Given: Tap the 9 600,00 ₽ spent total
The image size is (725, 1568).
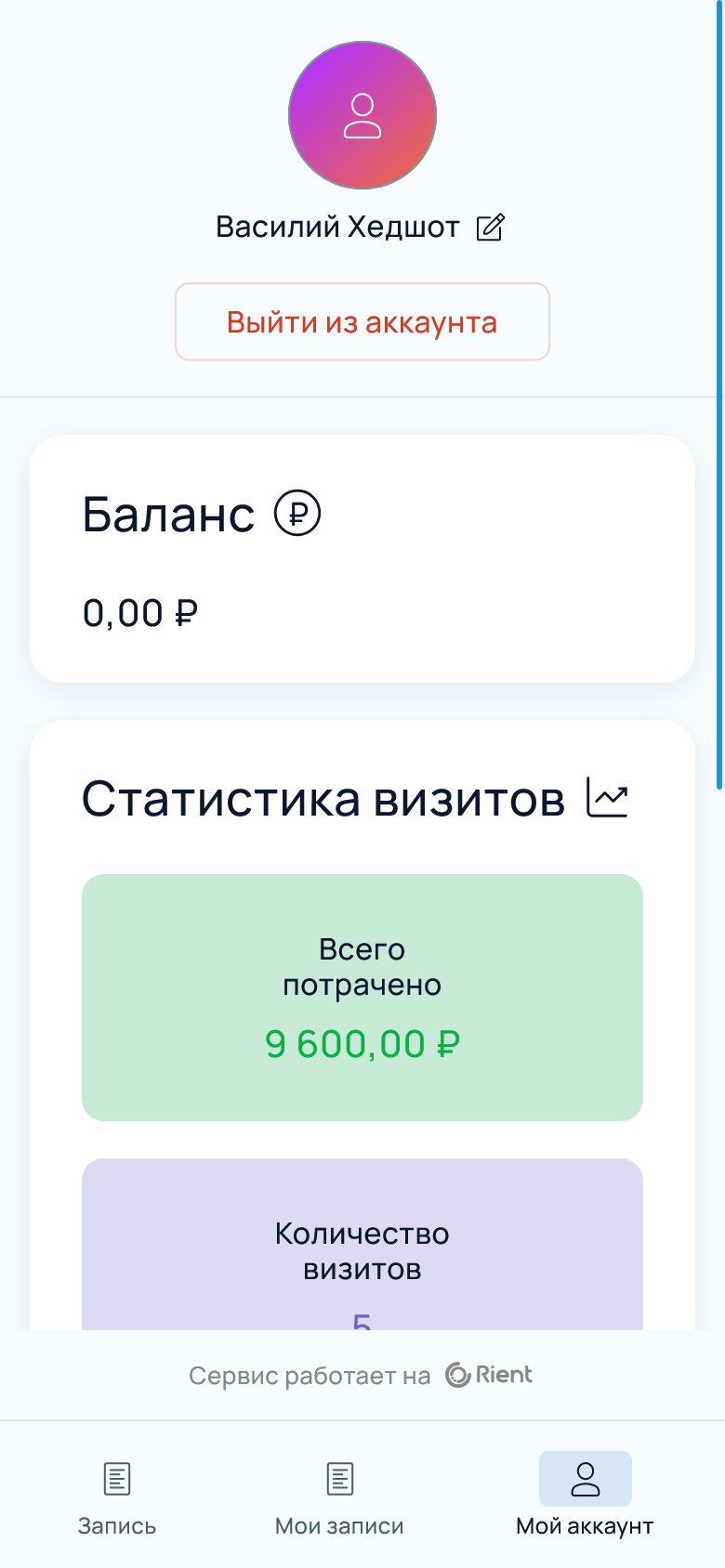Looking at the screenshot, I should [x=362, y=1043].
